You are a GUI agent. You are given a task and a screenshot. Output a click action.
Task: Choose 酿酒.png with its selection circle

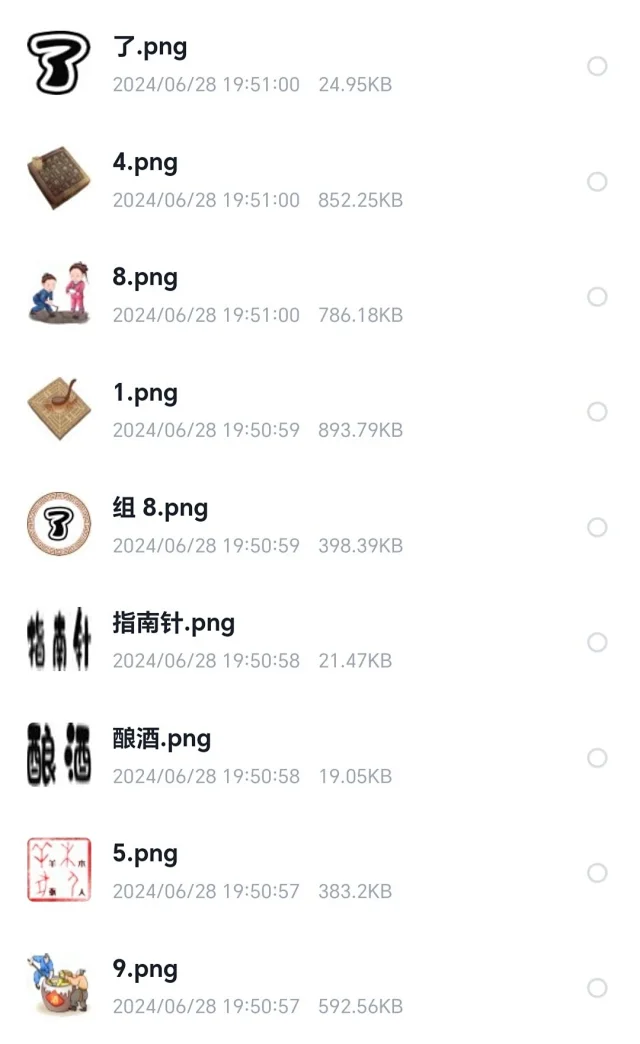(x=597, y=758)
